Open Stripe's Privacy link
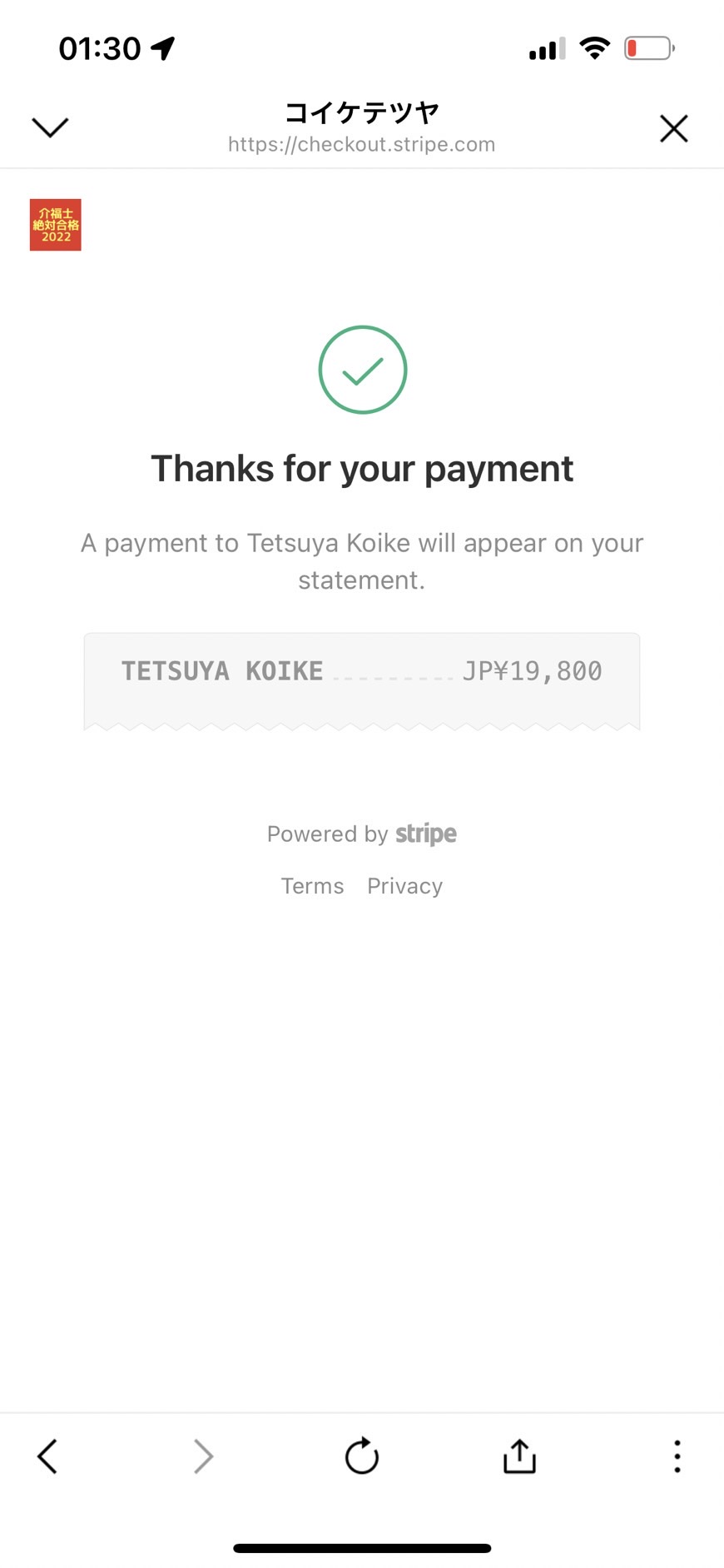Viewport: 724px width, 1568px height. [404, 886]
